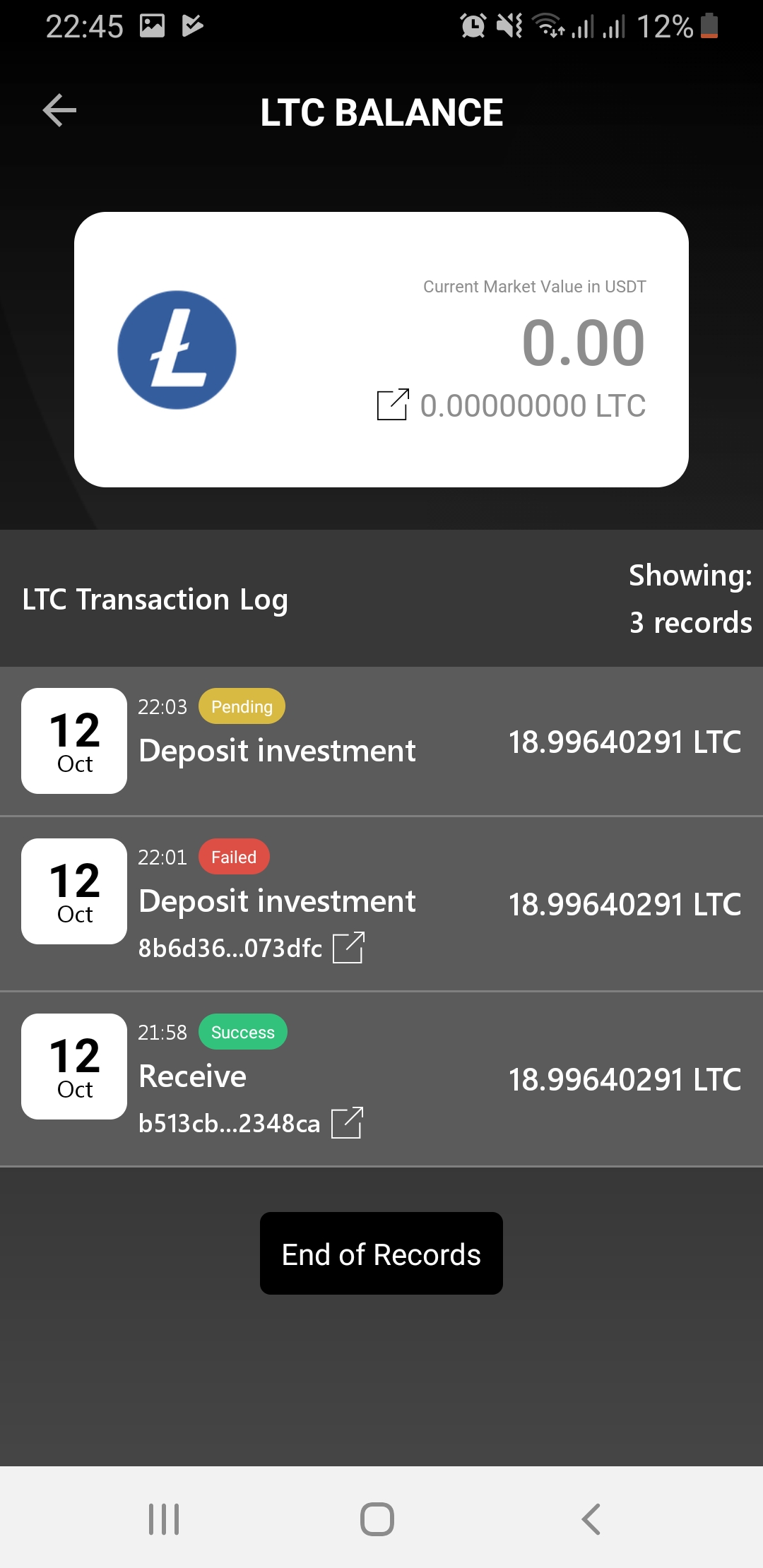Go back using the top-left arrow
The image size is (763, 1568).
[59, 111]
